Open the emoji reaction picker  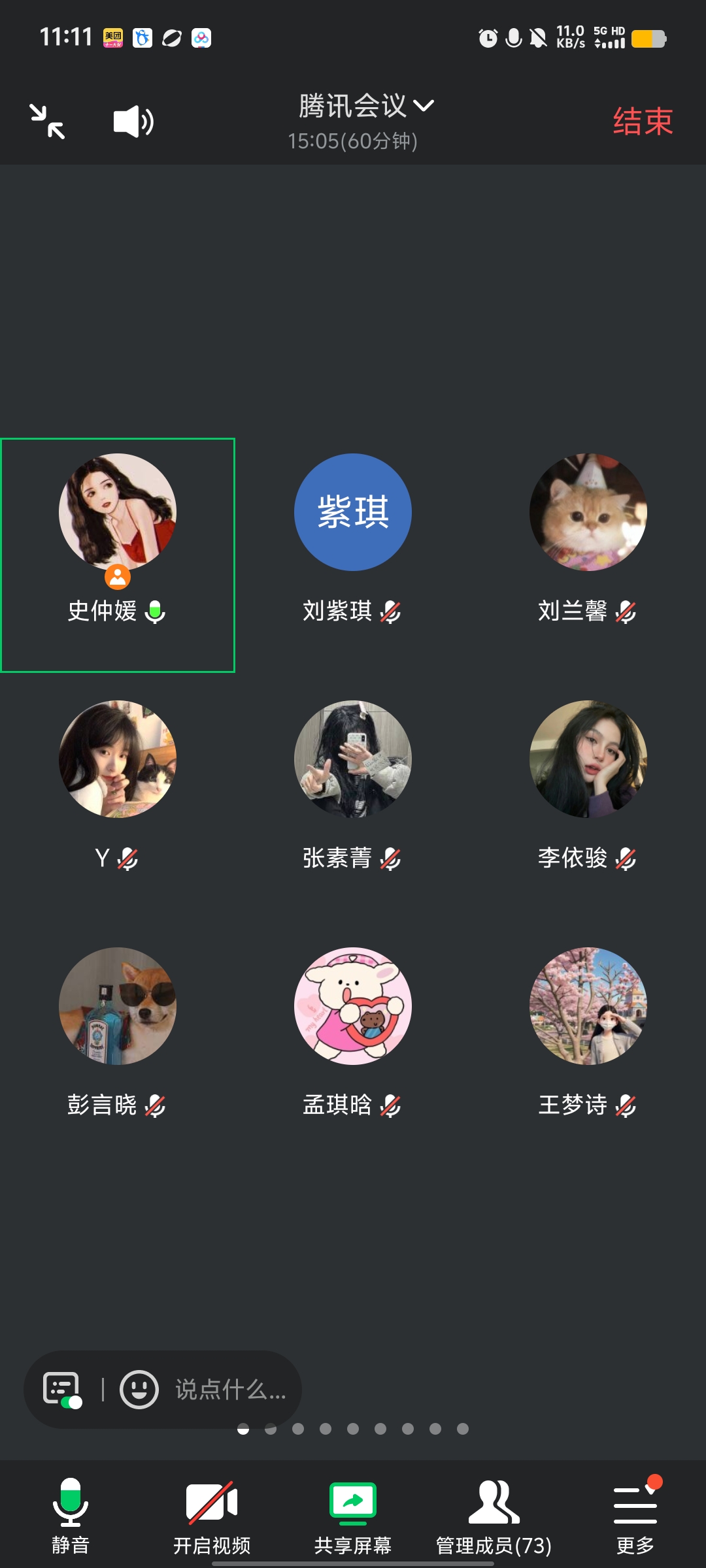tap(139, 1389)
